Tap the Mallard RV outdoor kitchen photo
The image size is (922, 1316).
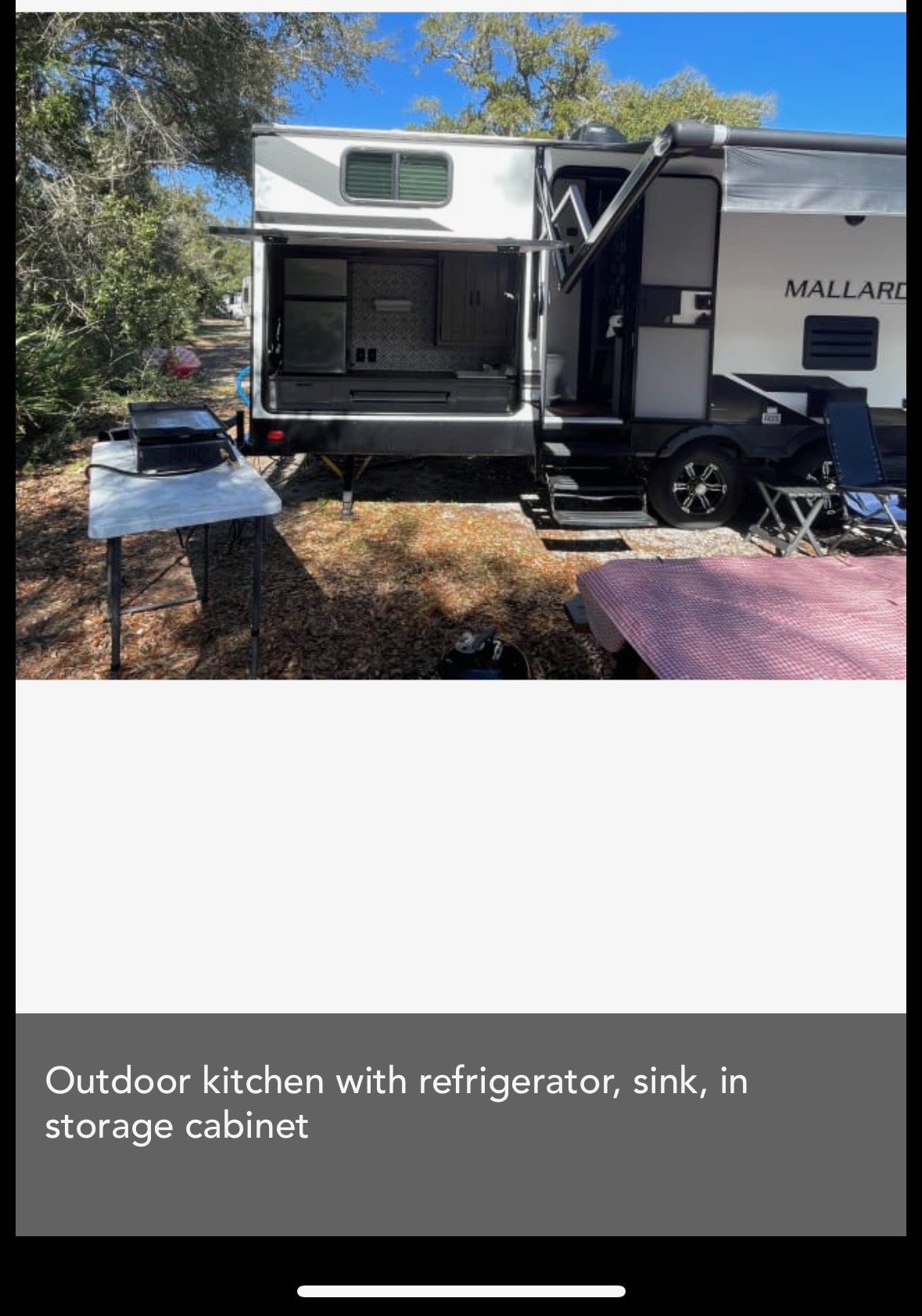click(x=461, y=345)
